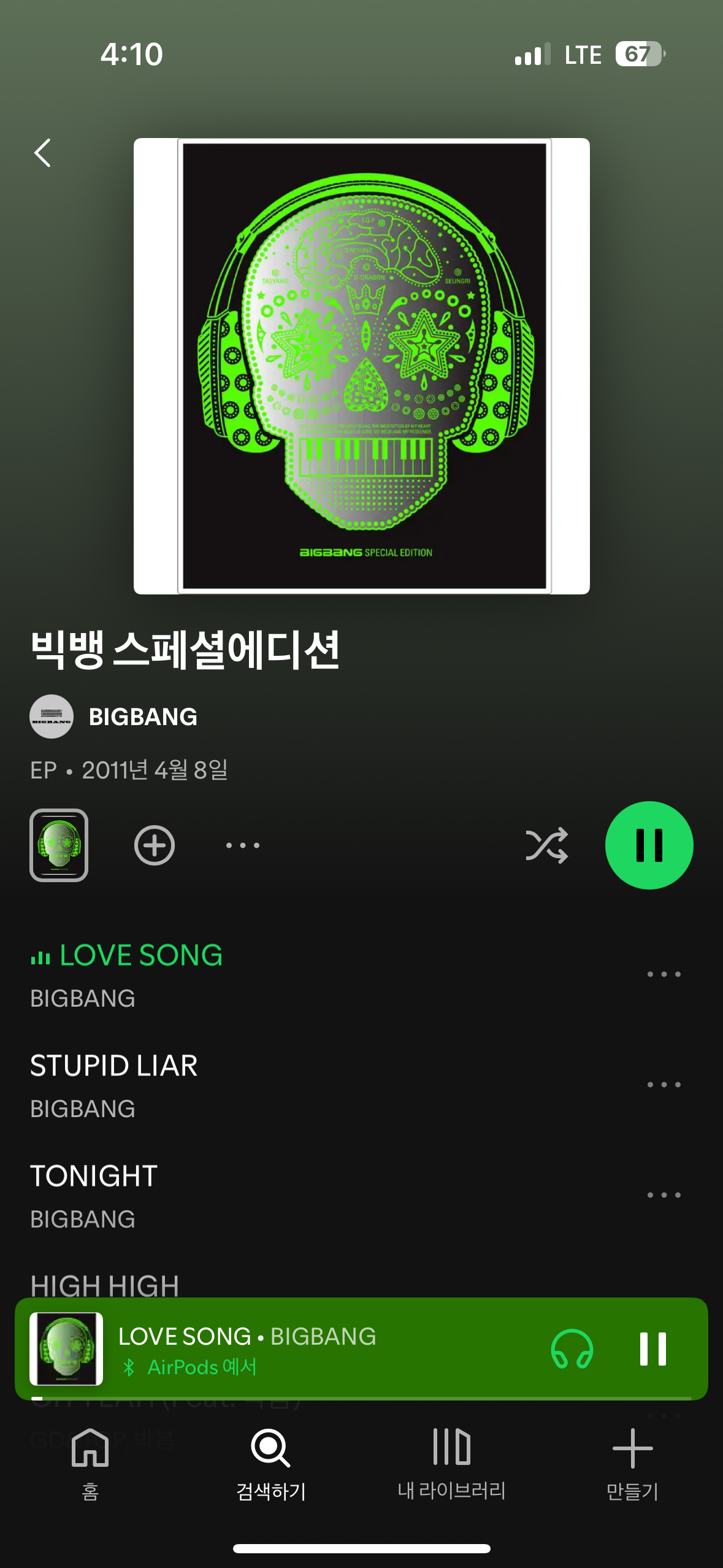This screenshot has height=1568, width=723.
Task: Add this EP to your library
Action: pos(155,845)
